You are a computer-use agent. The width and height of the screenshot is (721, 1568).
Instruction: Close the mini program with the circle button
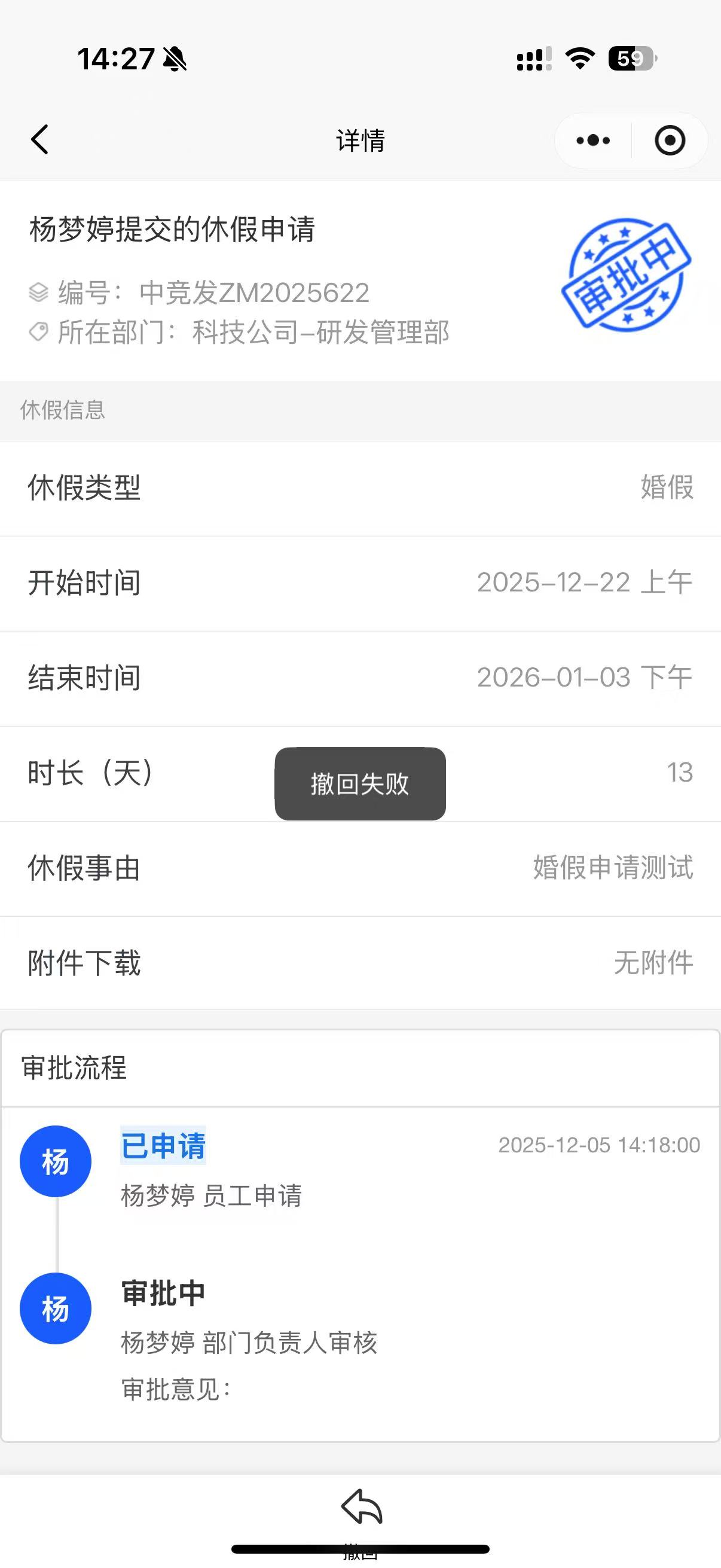coord(670,141)
